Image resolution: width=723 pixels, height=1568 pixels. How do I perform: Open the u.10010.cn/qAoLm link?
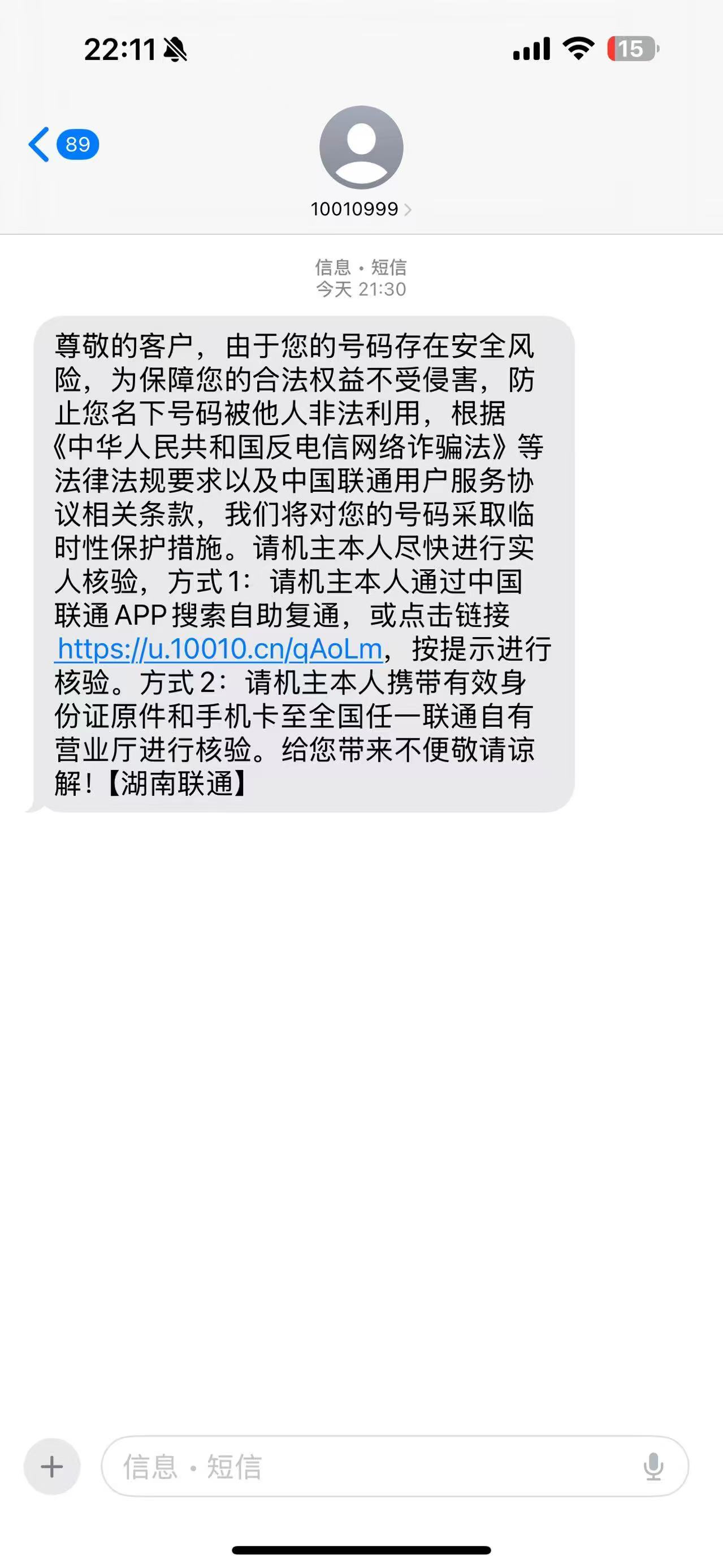pos(219,649)
